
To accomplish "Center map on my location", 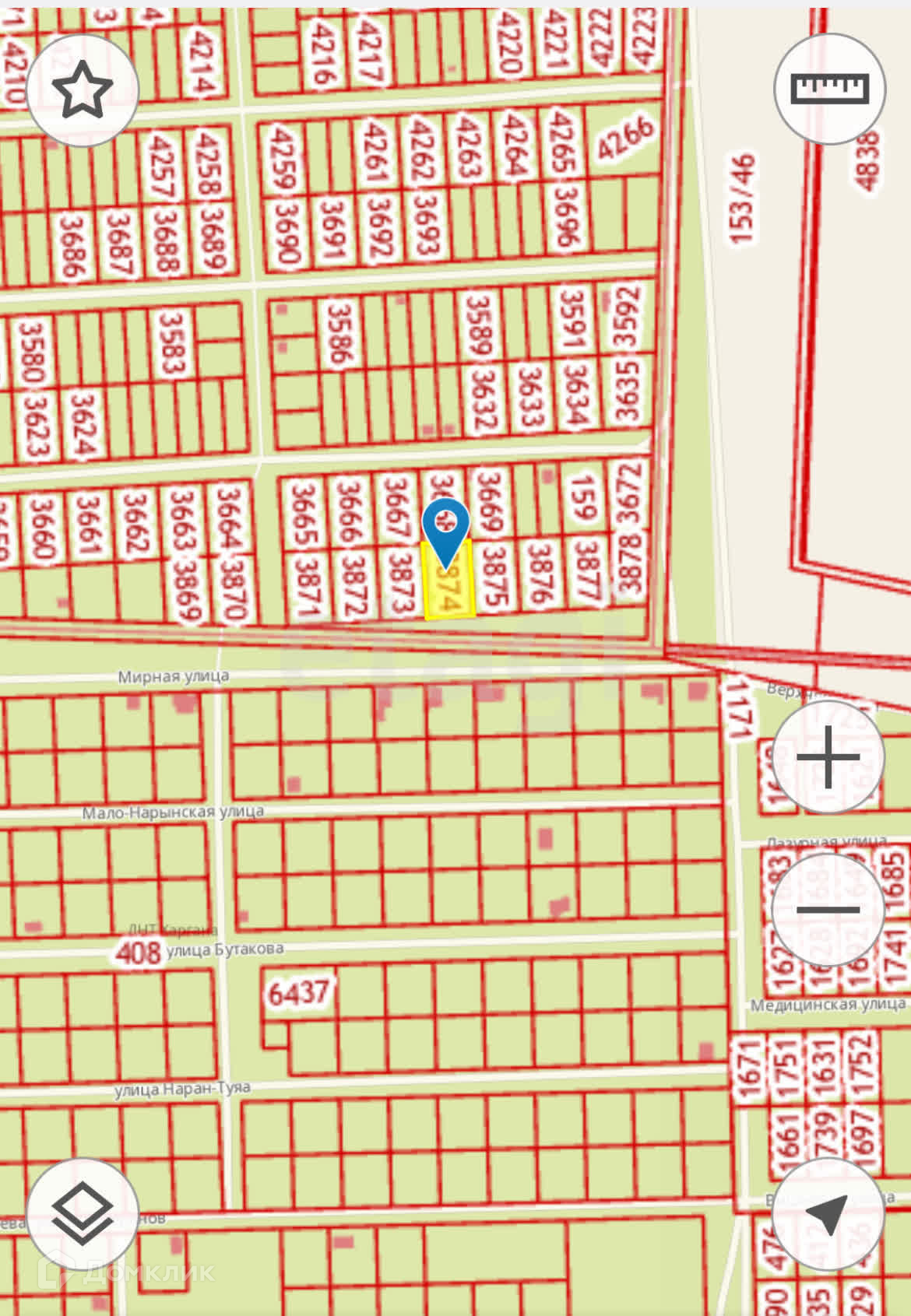I will (x=828, y=1213).
